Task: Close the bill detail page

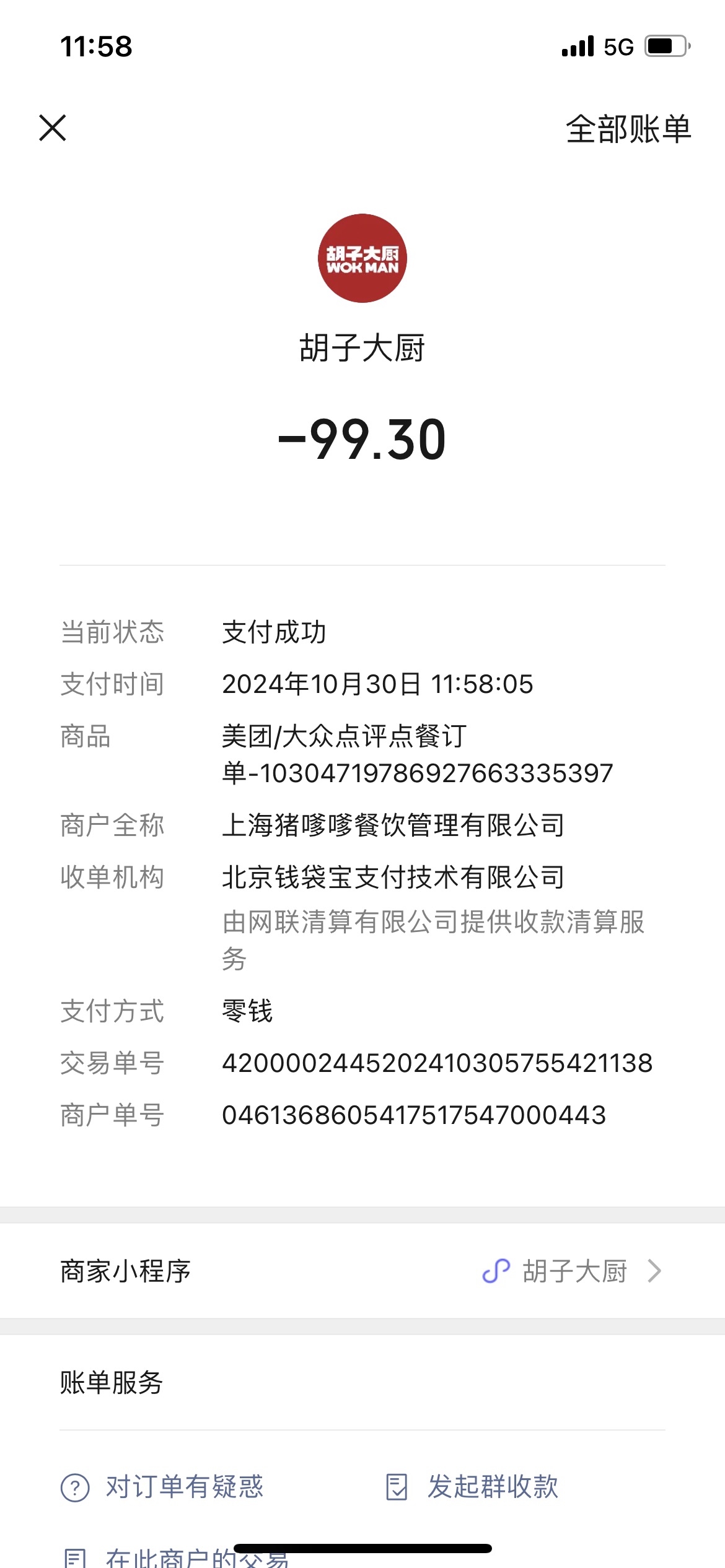Action: coord(53,128)
